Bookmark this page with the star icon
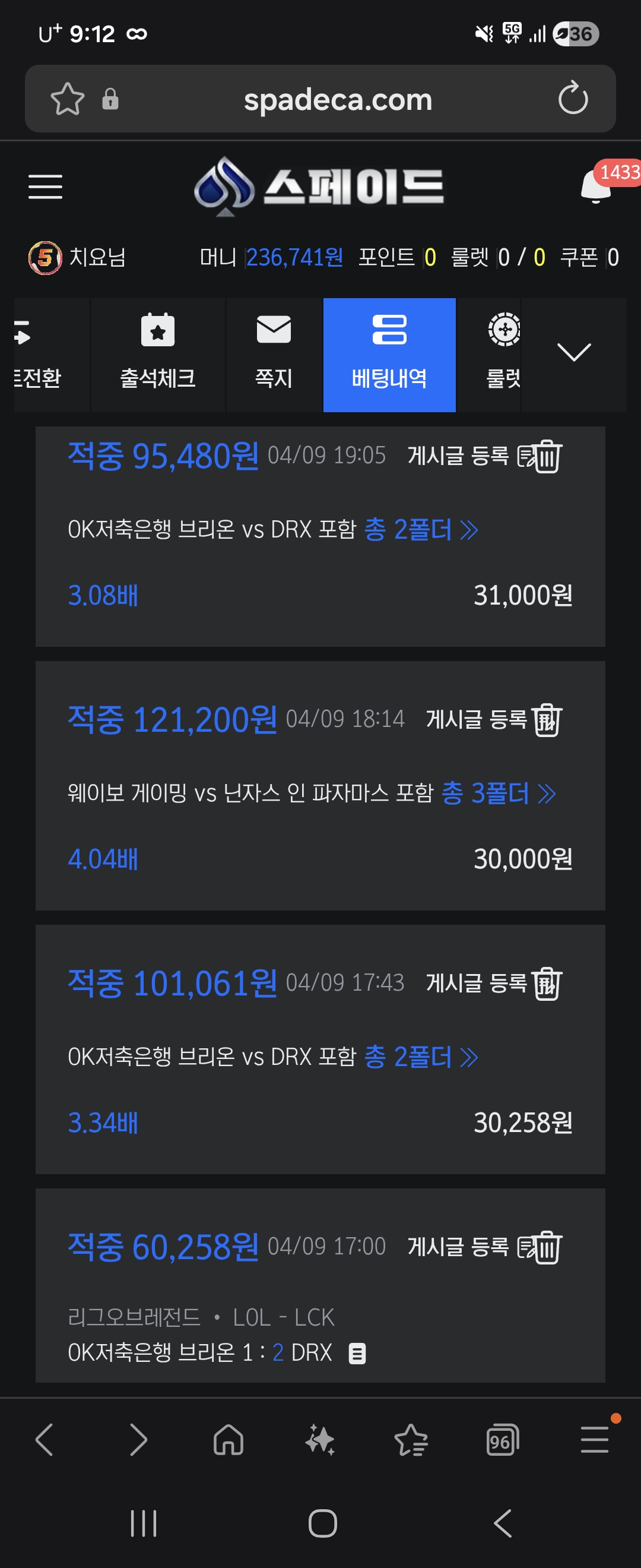641x1568 pixels. click(x=67, y=99)
